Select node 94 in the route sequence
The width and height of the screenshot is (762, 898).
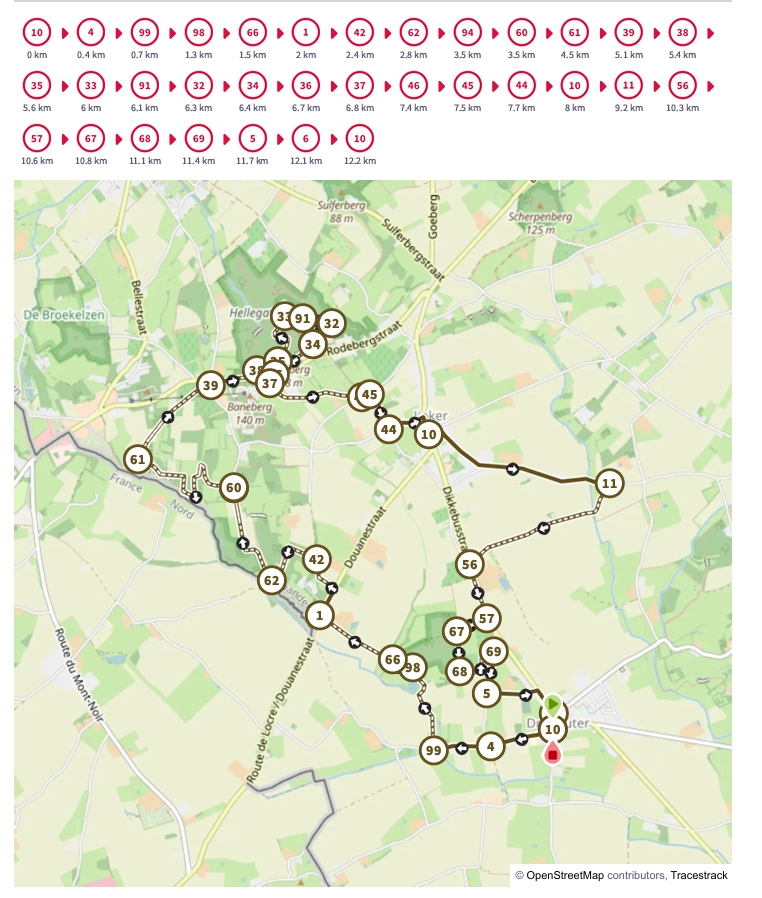[x=465, y=33]
